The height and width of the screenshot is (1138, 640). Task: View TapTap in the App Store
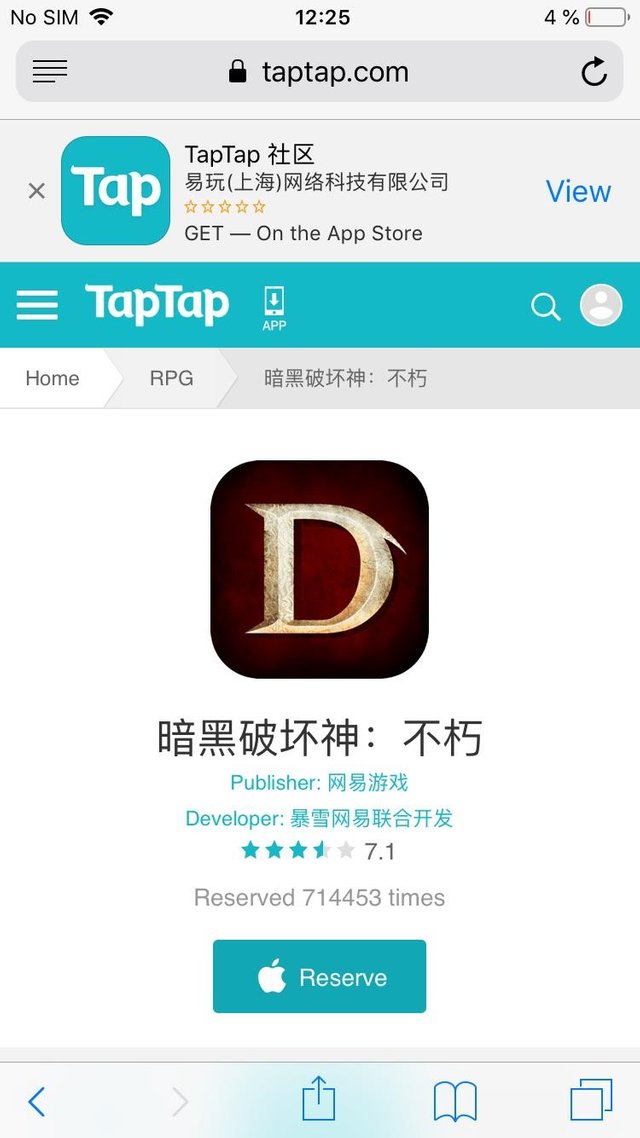pyautogui.click(x=578, y=191)
